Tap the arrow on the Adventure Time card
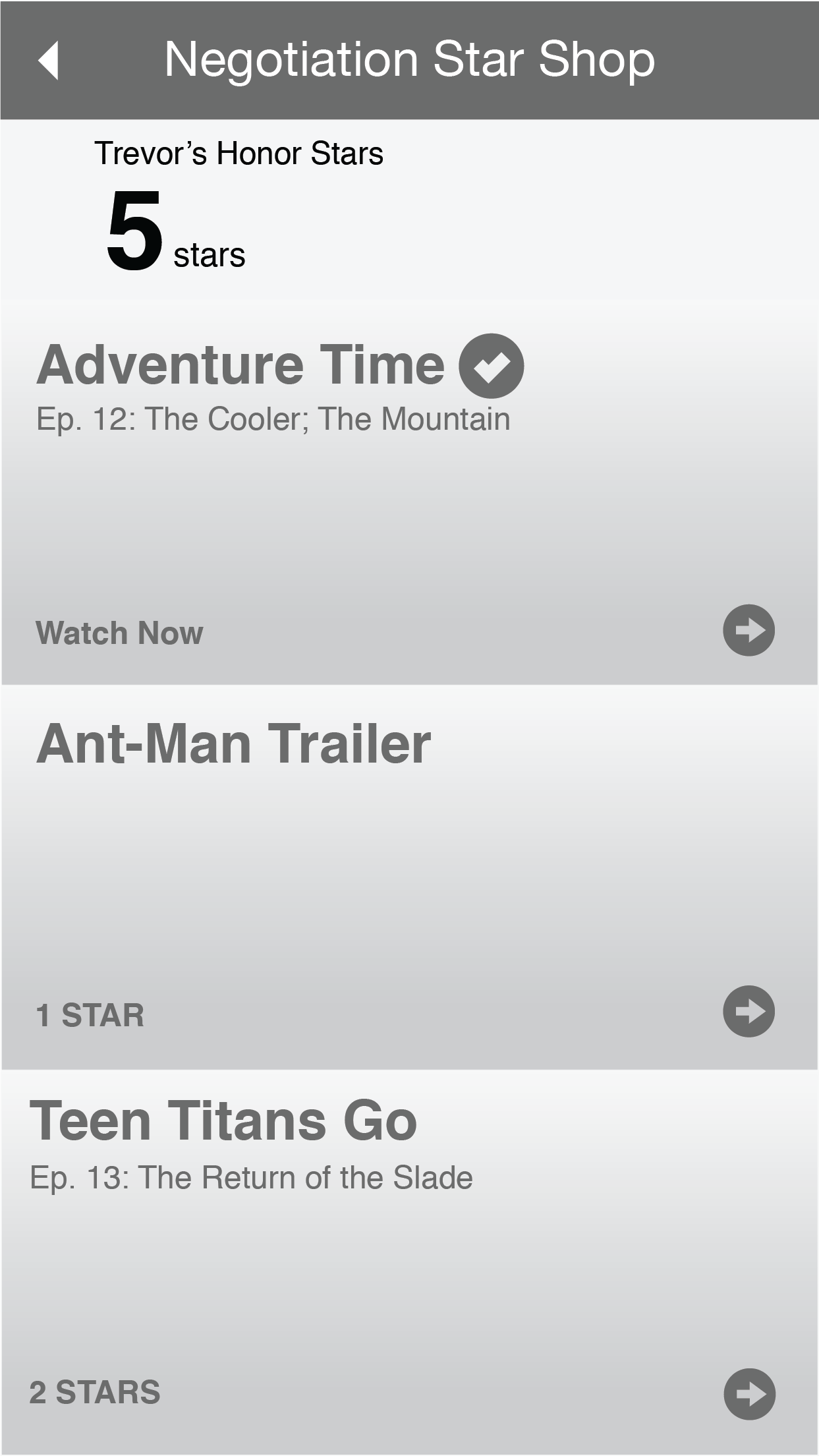819x1456 pixels. [x=748, y=630]
